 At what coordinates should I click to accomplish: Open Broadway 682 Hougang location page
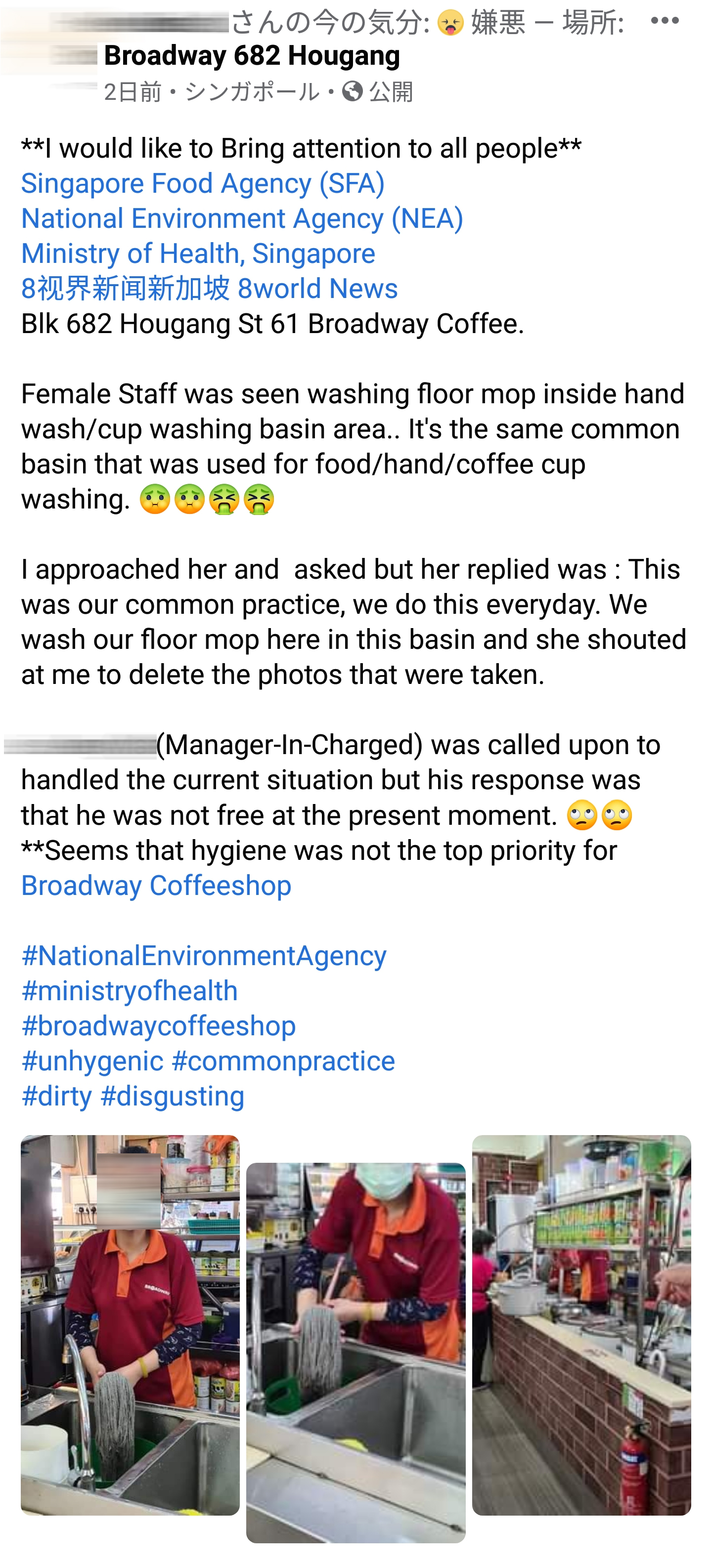(x=252, y=56)
